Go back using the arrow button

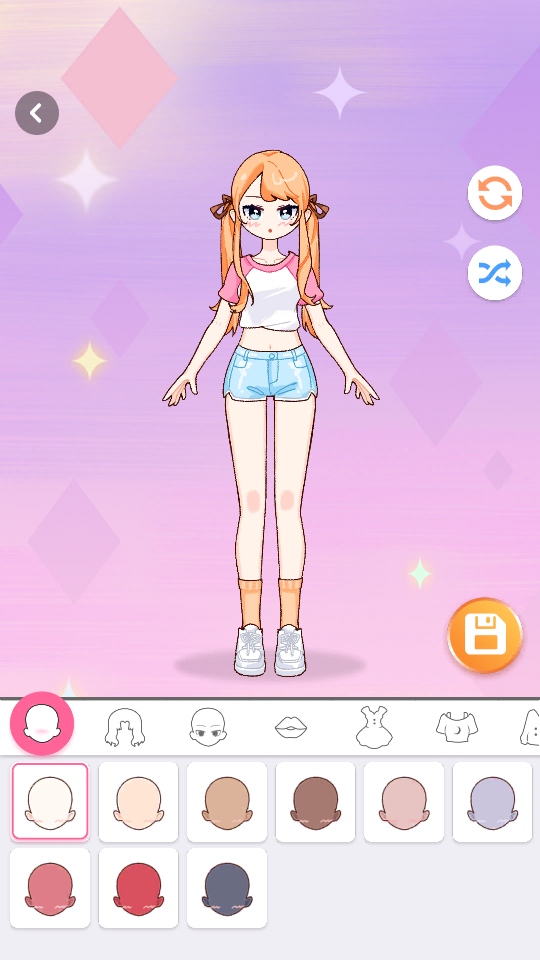(37, 113)
